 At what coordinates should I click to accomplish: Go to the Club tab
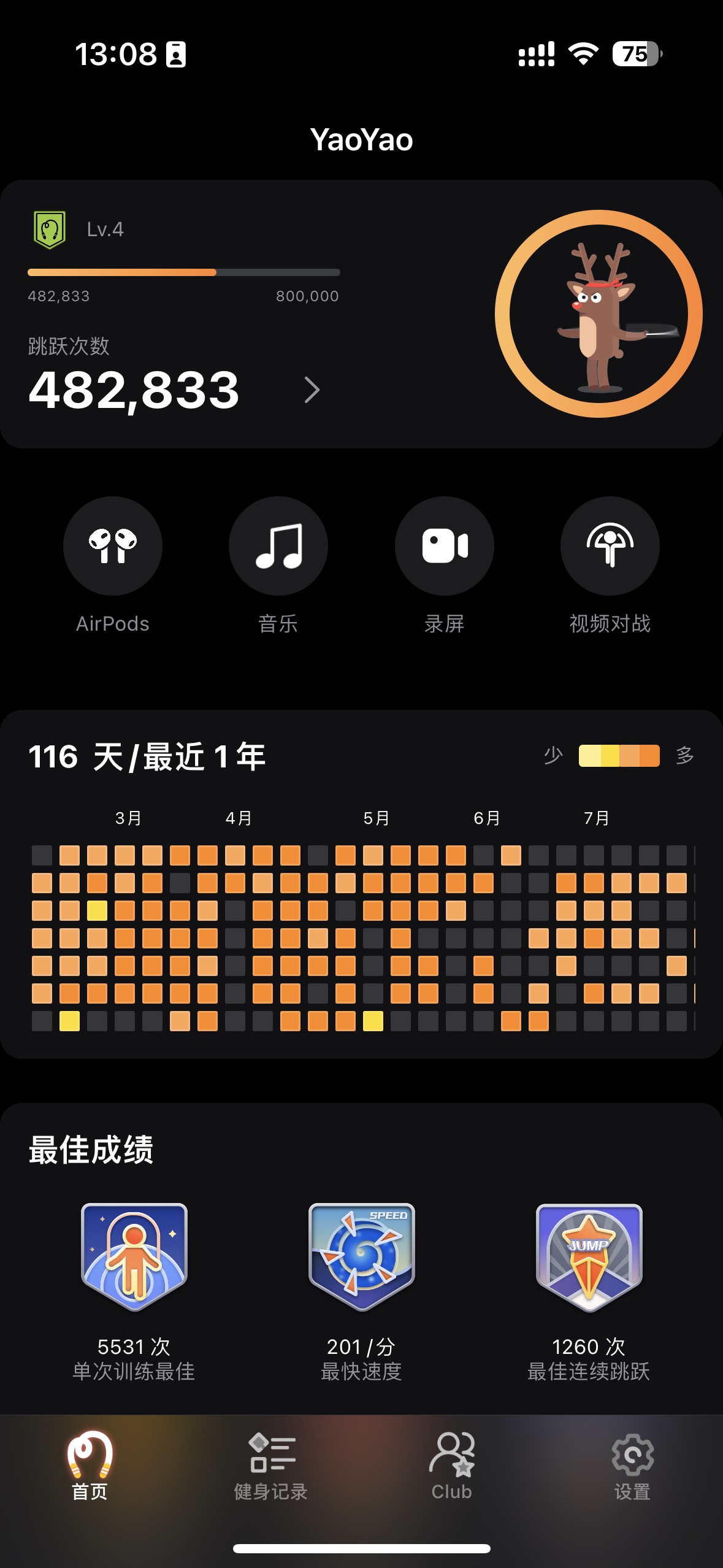[x=452, y=1466]
